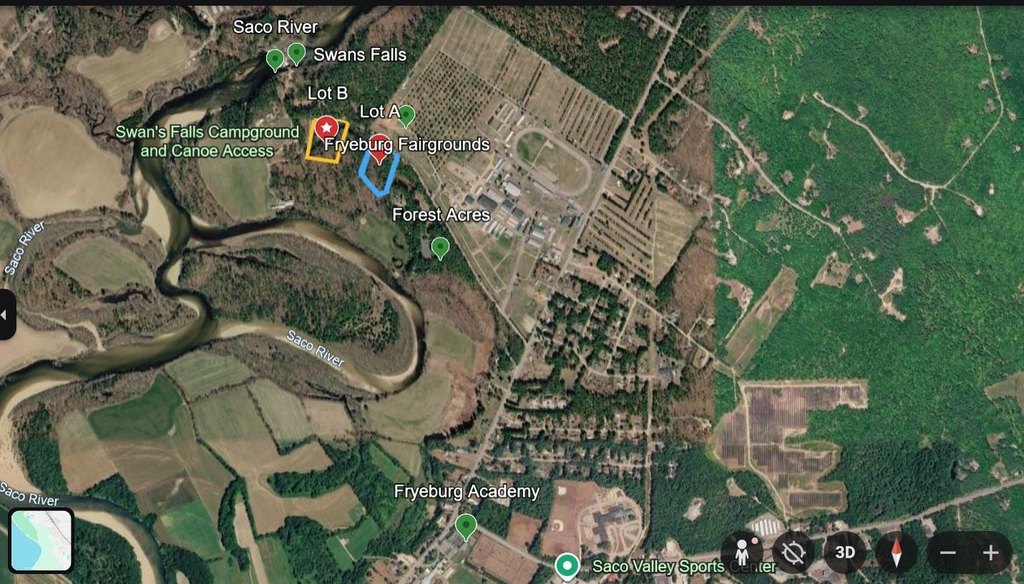Zoom in with the plus button
1024x584 pixels.
point(991,552)
